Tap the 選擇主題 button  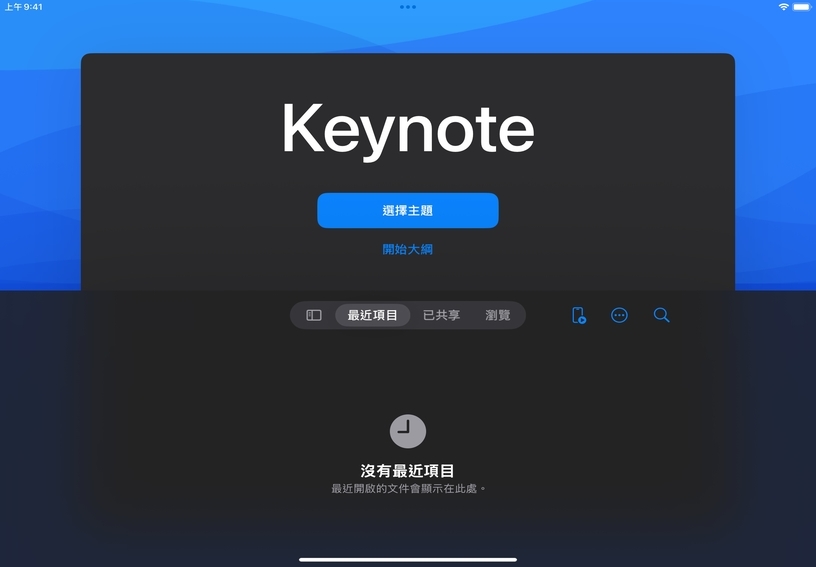[x=407, y=211]
